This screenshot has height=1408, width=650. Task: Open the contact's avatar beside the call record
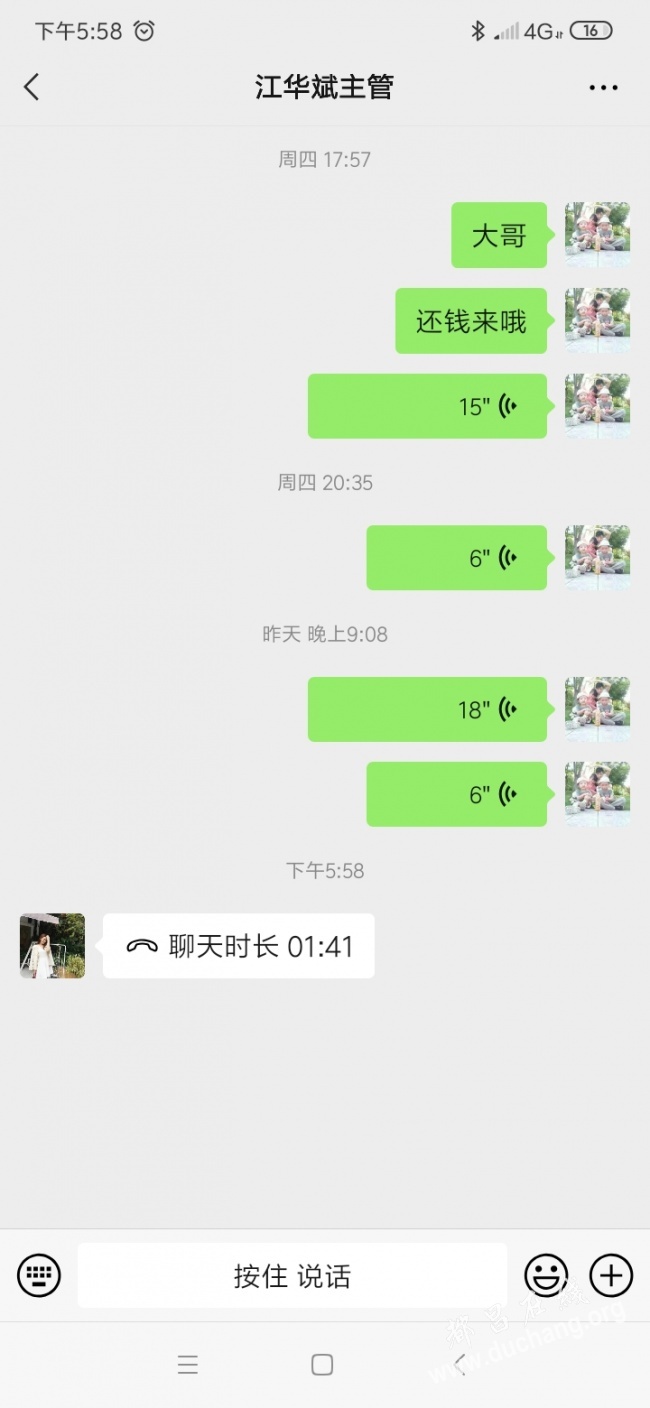click(x=52, y=945)
